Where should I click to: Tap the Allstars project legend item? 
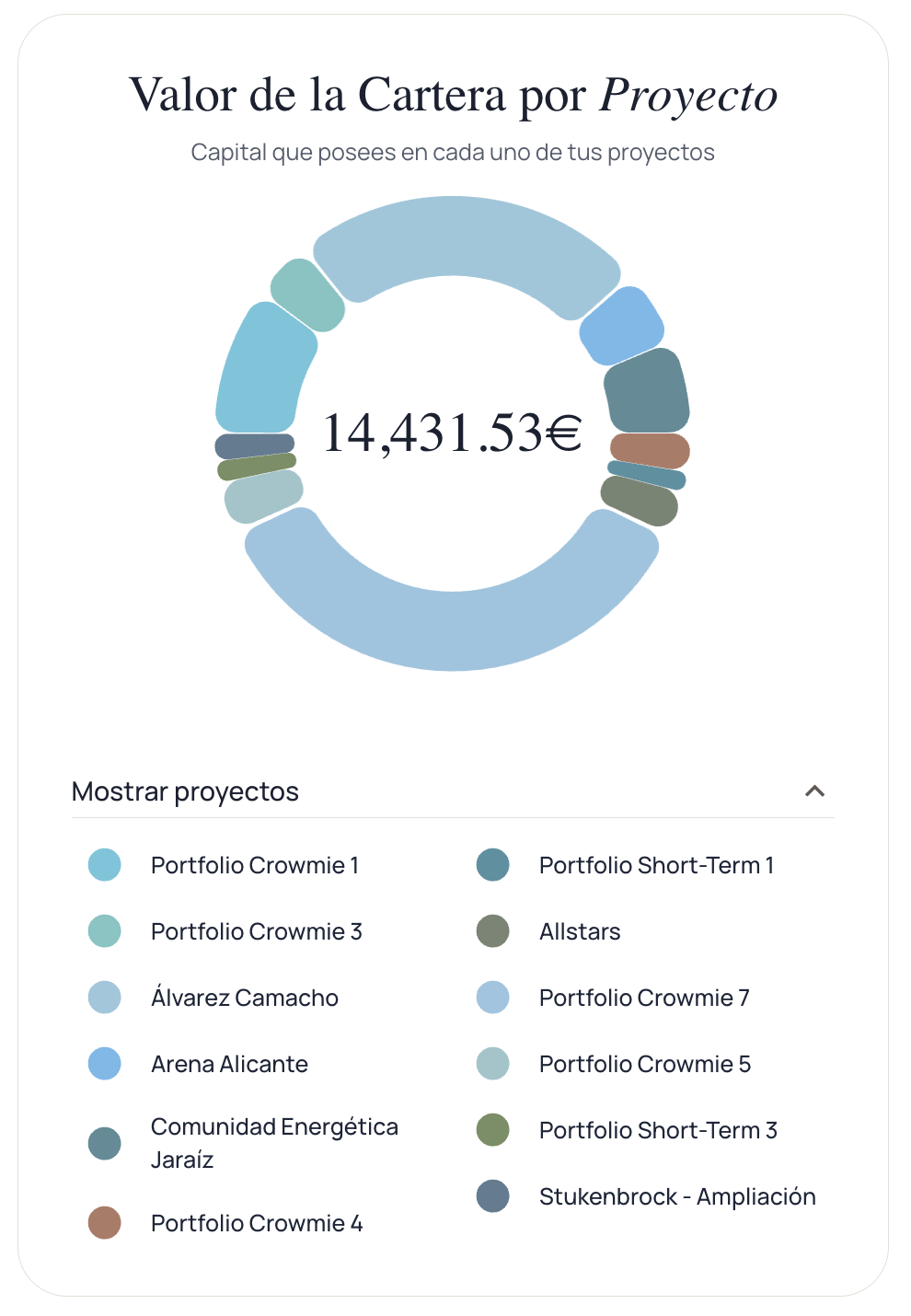(x=548, y=931)
